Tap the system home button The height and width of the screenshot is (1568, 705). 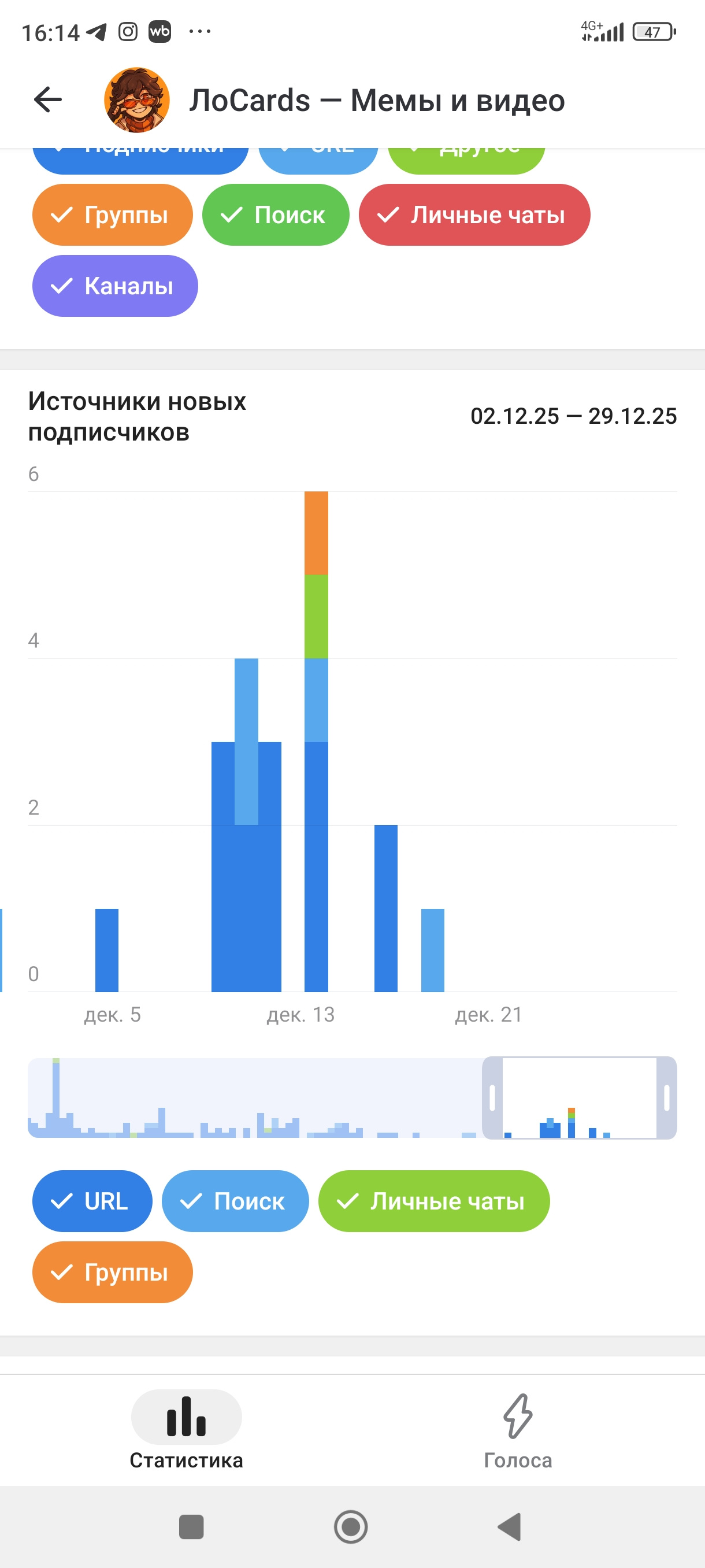[x=351, y=1526]
